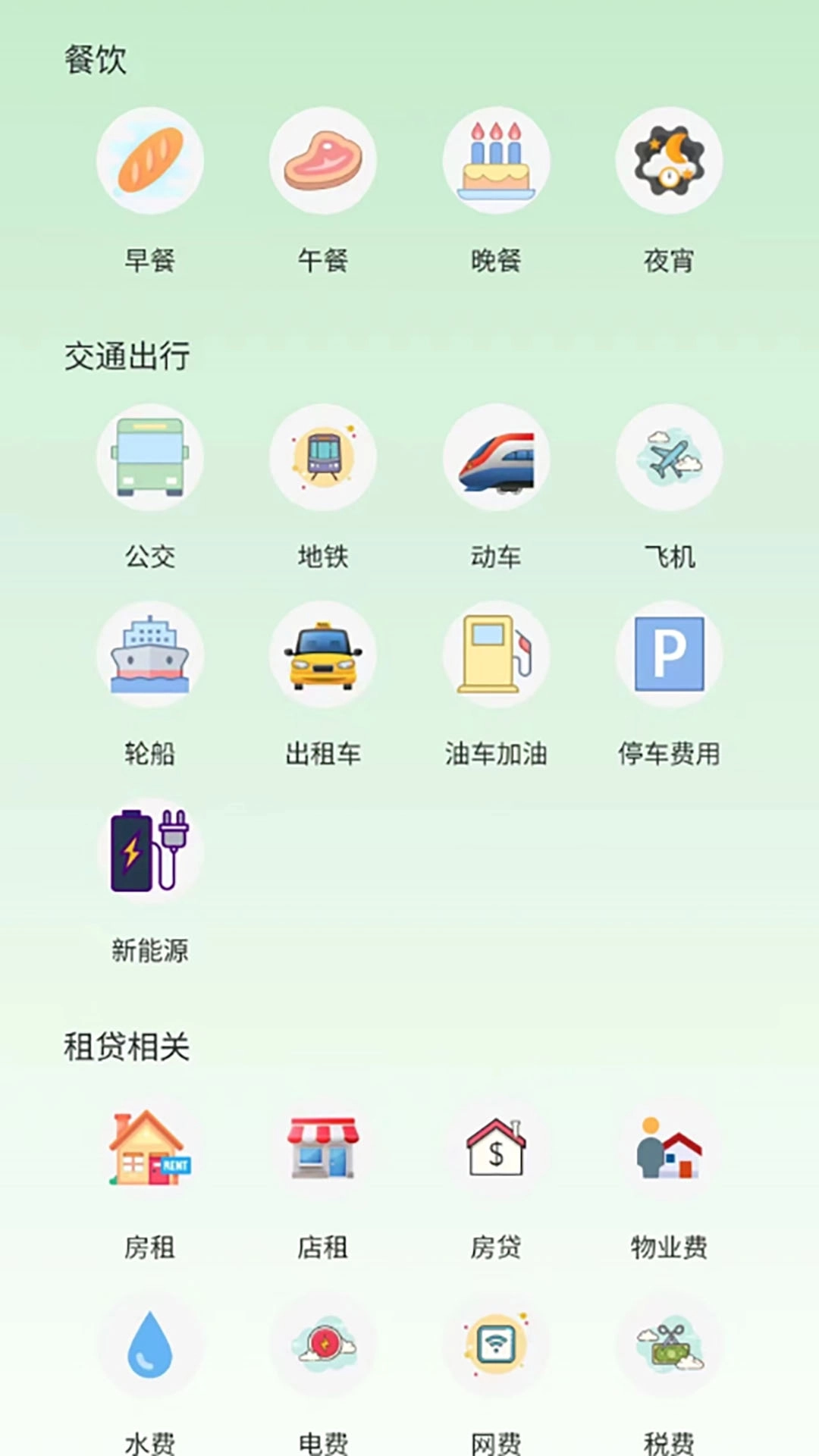The image size is (819, 1456).
Task: Choose the 动车 train category icon
Action: coord(497,457)
